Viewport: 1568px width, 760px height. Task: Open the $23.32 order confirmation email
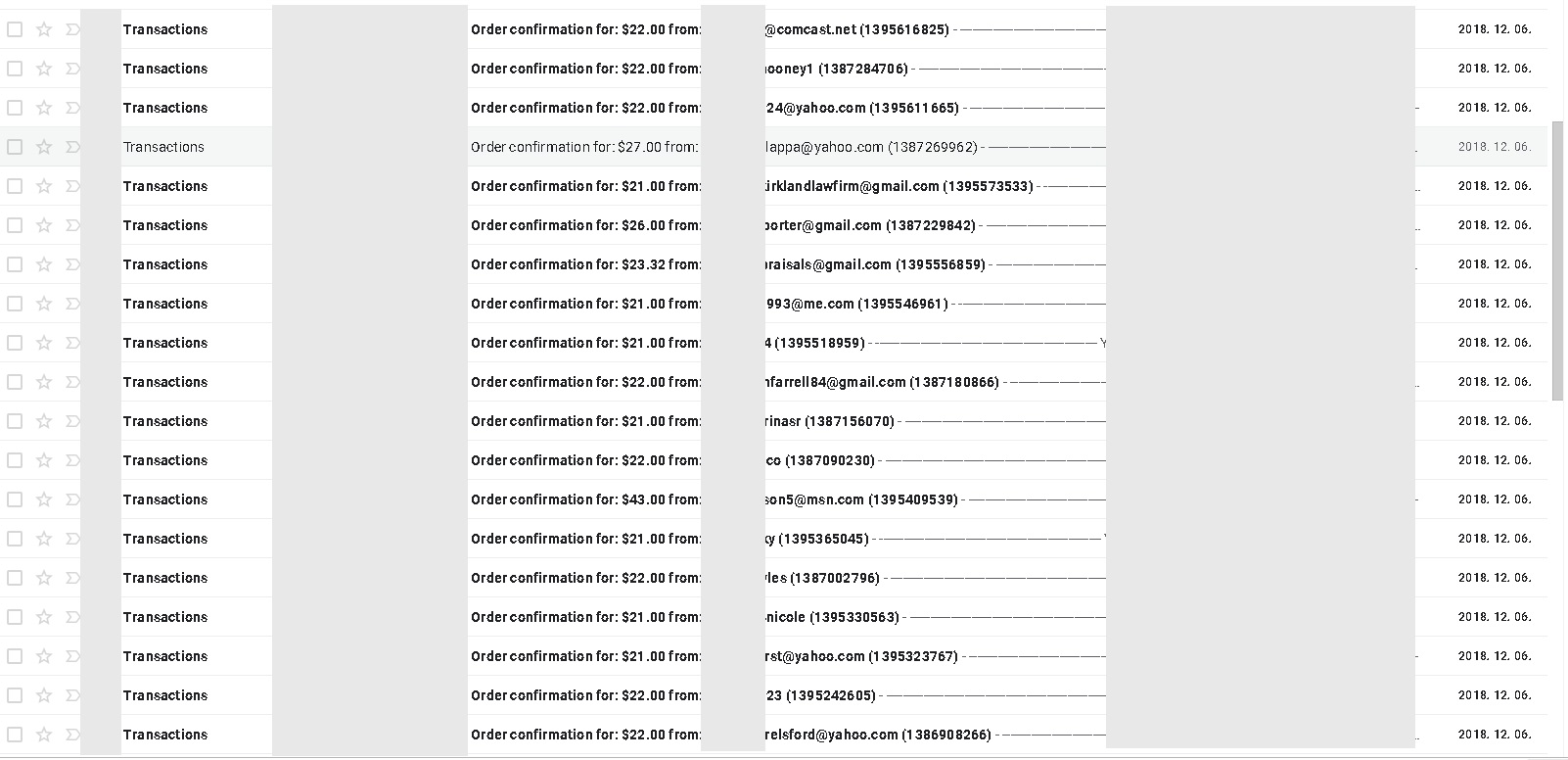coord(584,264)
